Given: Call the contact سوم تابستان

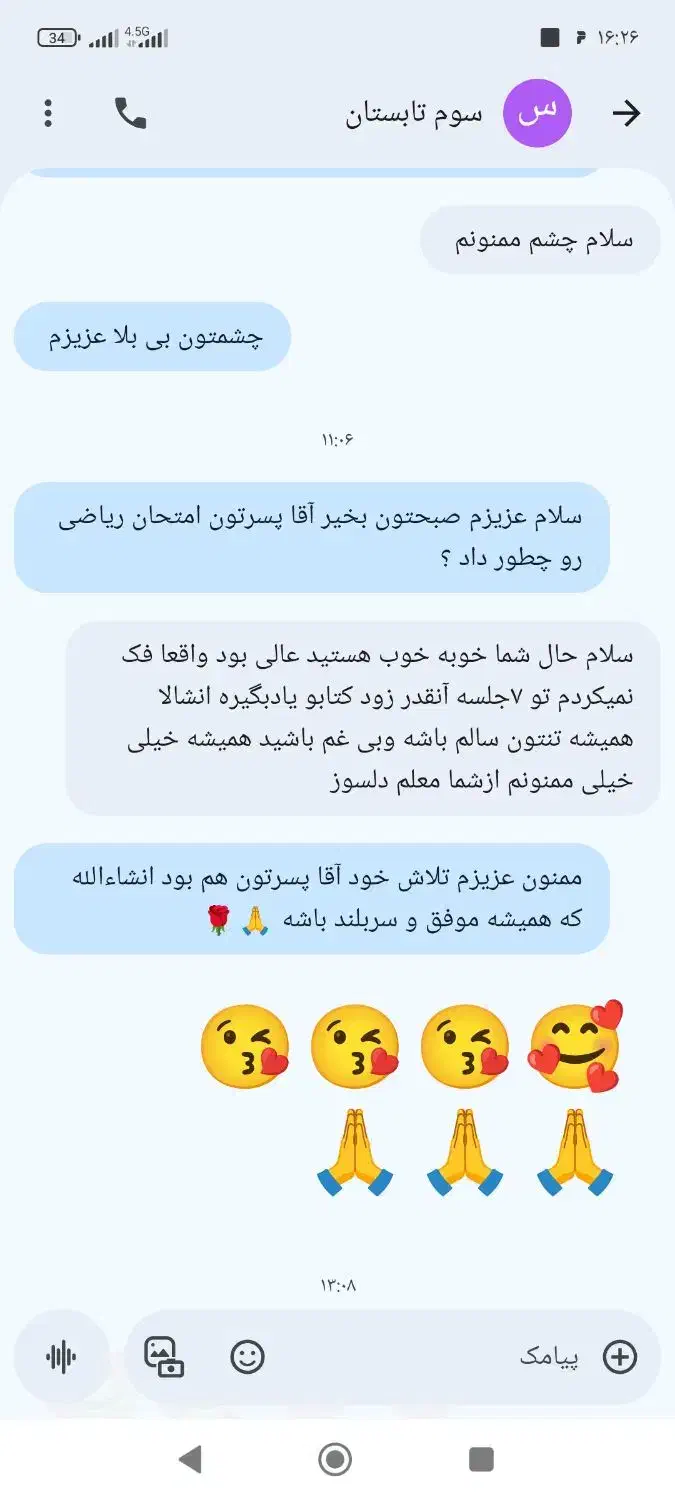Looking at the screenshot, I should coord(130,113).
